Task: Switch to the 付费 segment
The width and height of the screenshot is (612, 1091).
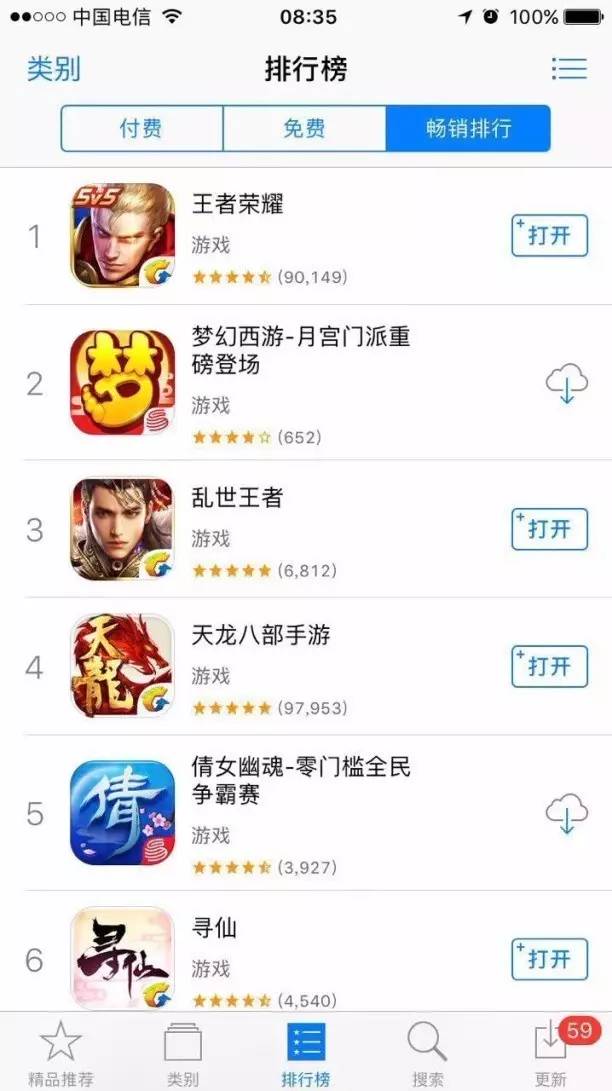Action: click(x=141, y=128)
